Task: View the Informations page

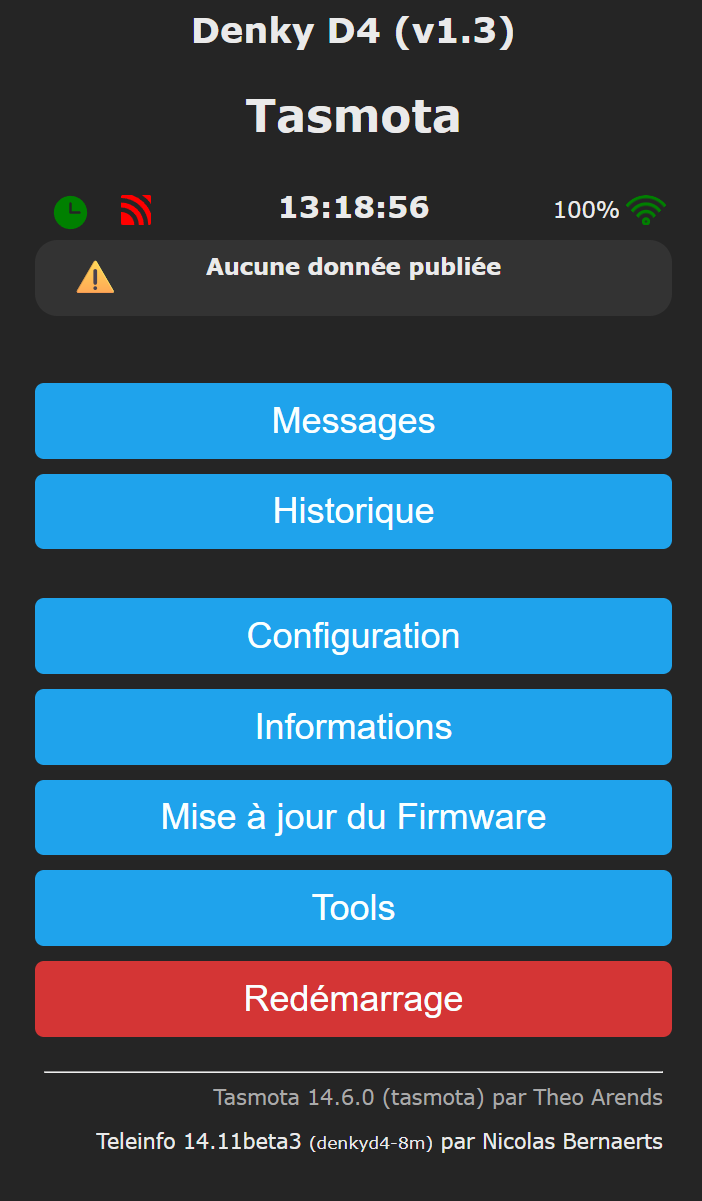Action: pos(353,727)
